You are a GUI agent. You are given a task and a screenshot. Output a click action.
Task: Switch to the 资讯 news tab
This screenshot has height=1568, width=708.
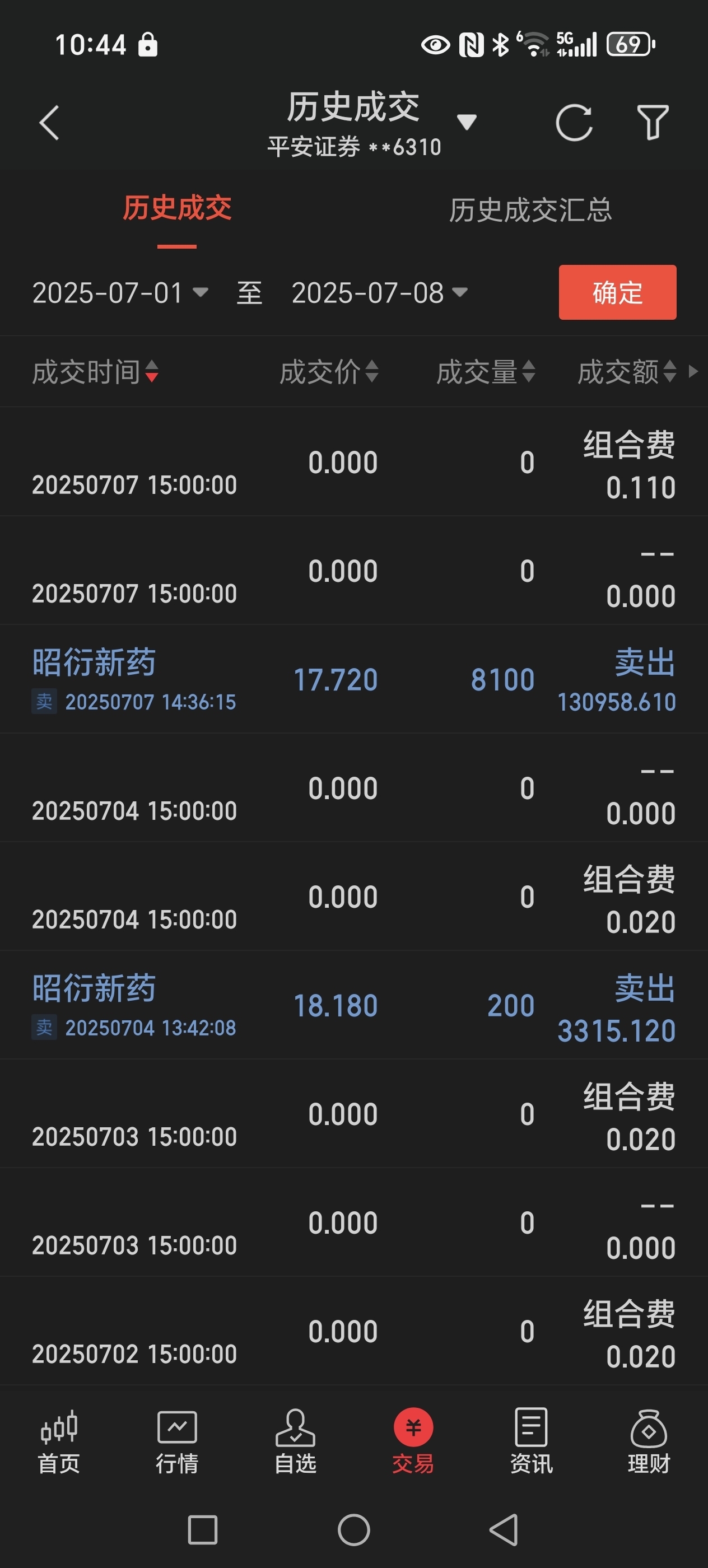click(532, 1441)
